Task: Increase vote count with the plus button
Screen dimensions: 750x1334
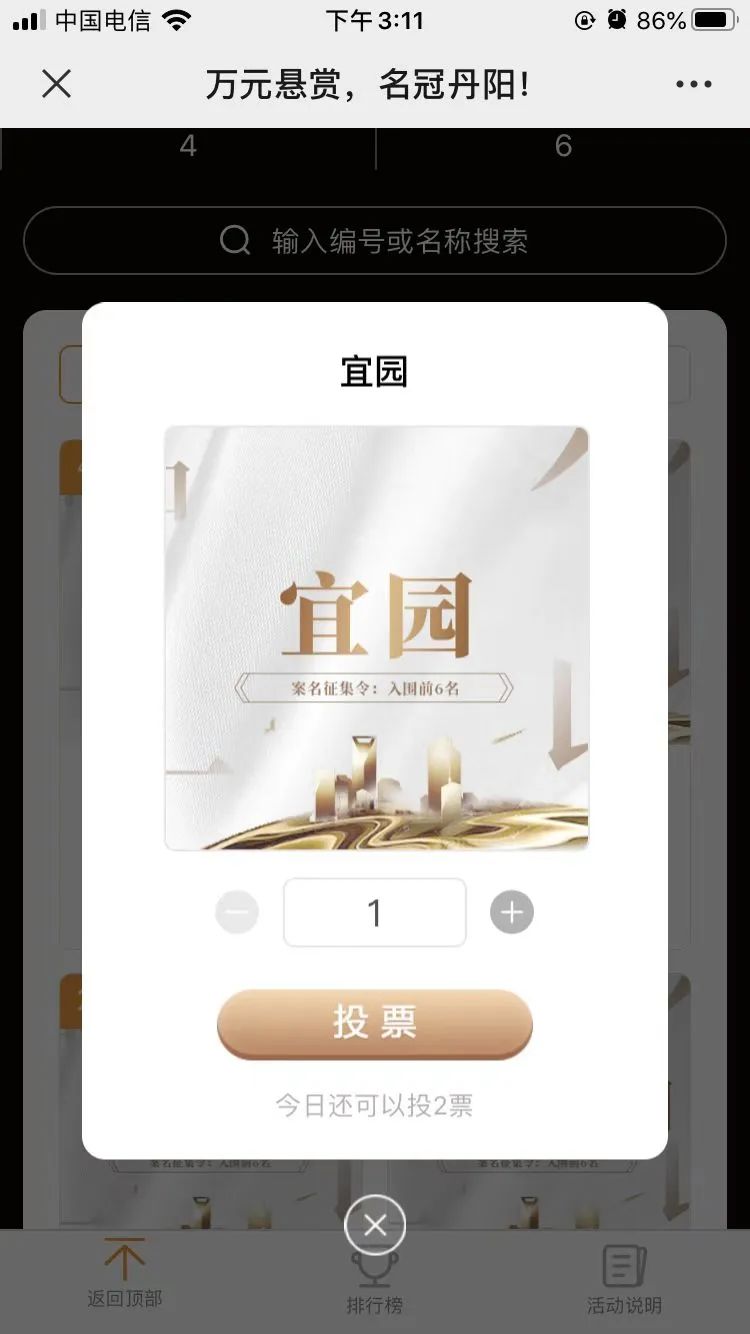Action: click(x=512, y=912)
